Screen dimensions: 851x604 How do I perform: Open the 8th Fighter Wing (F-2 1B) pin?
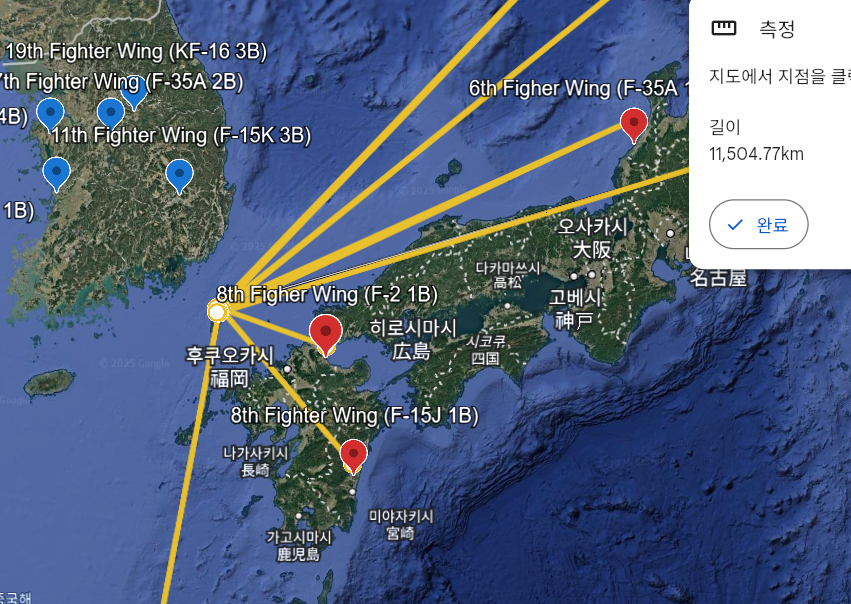[x=325, y=333]
